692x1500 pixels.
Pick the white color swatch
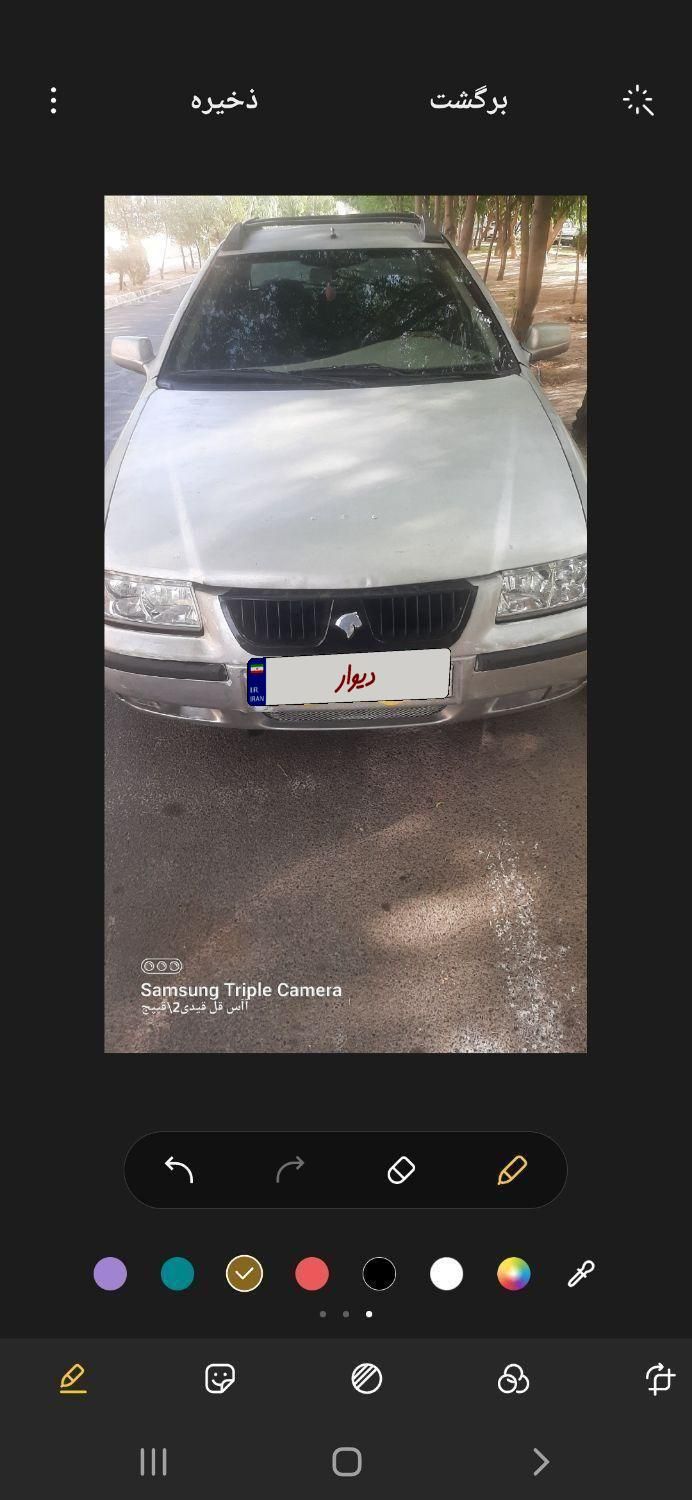tap(446, 1274)
